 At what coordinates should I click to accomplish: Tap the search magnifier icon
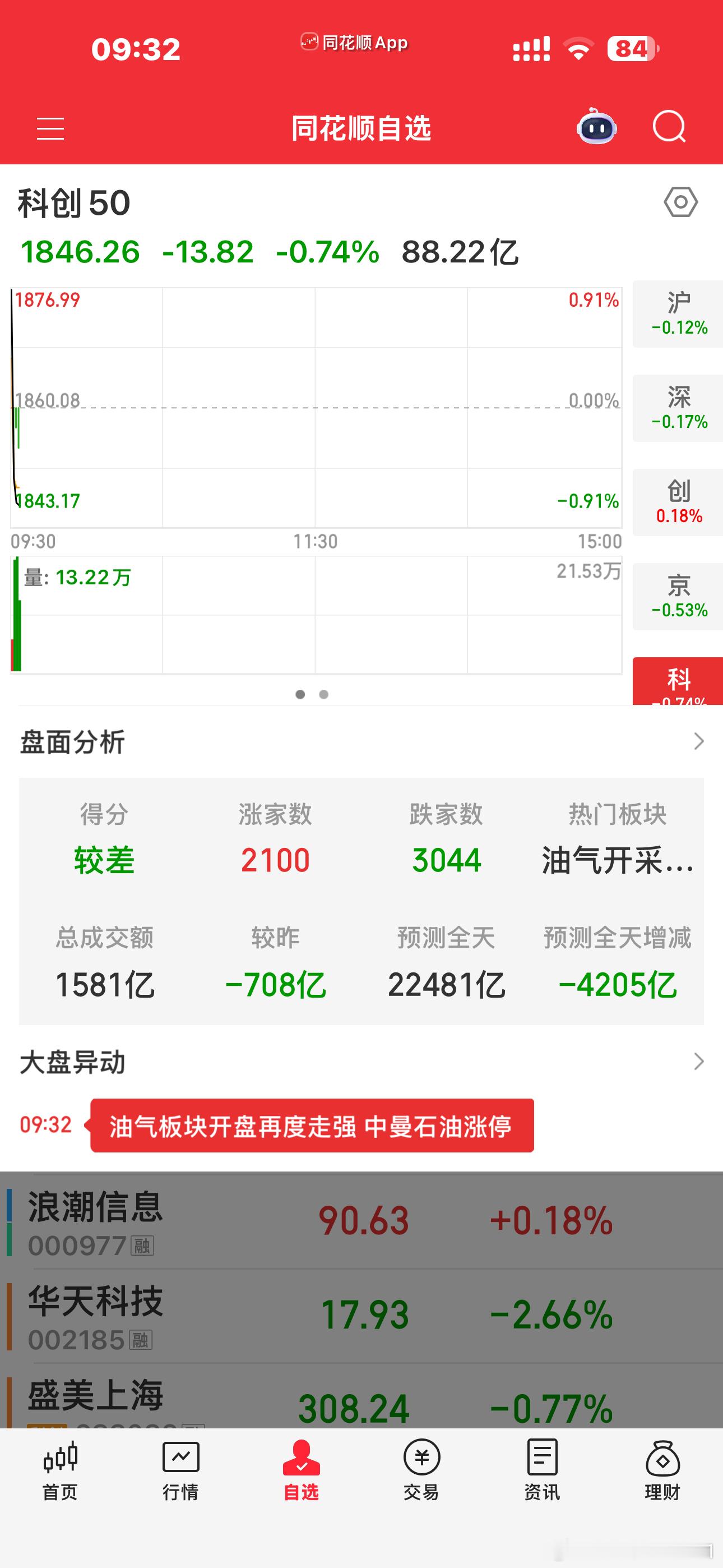point(669,127)
